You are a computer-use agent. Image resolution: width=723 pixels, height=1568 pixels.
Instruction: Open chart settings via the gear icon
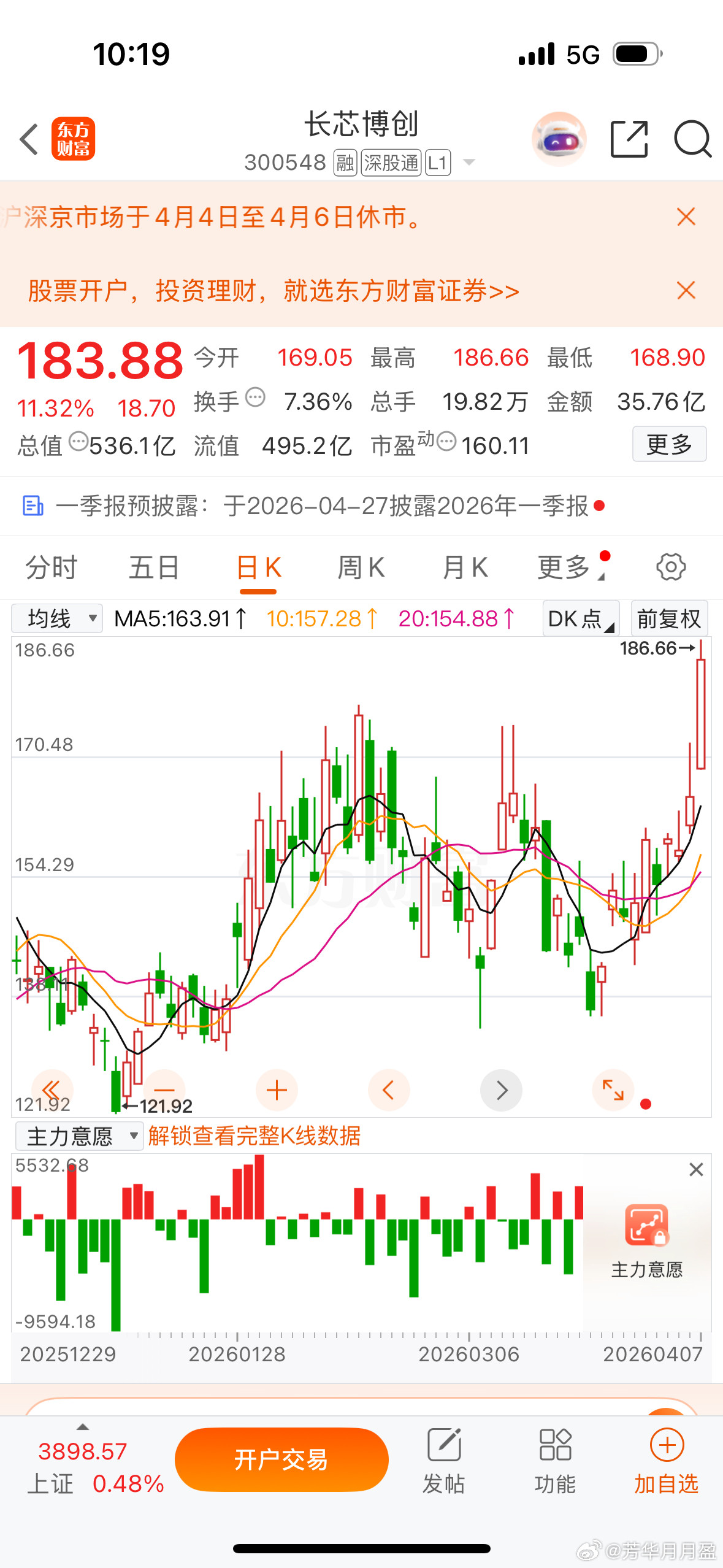pos(670,566)
